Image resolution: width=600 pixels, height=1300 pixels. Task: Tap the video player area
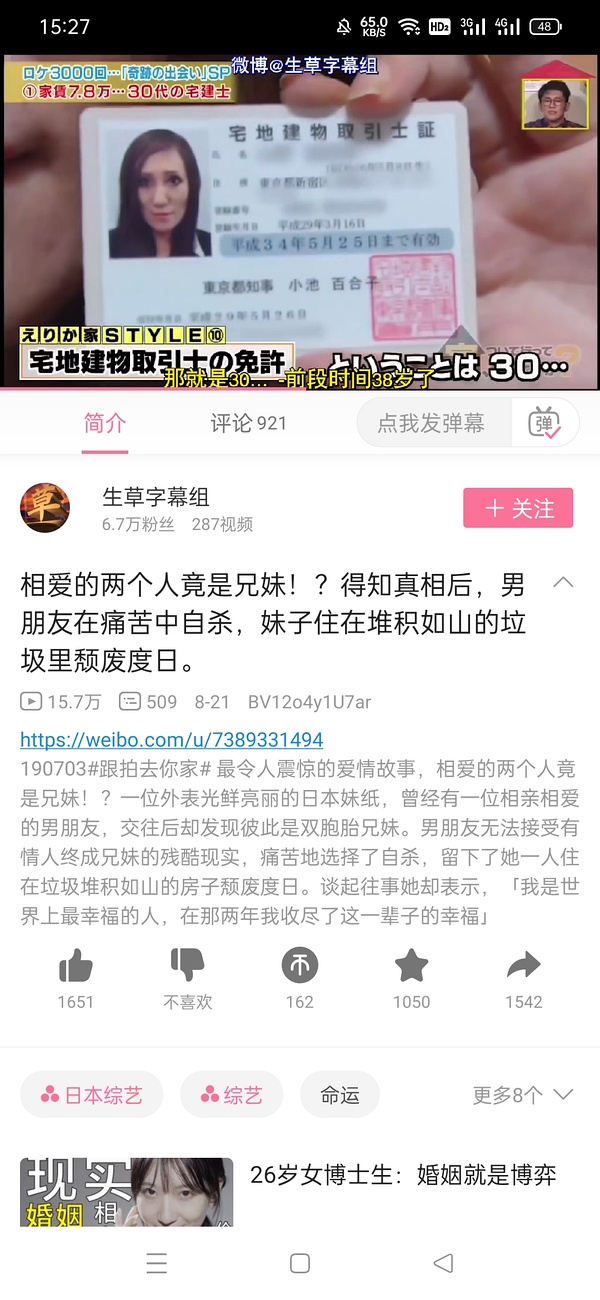tap(300, 220)
